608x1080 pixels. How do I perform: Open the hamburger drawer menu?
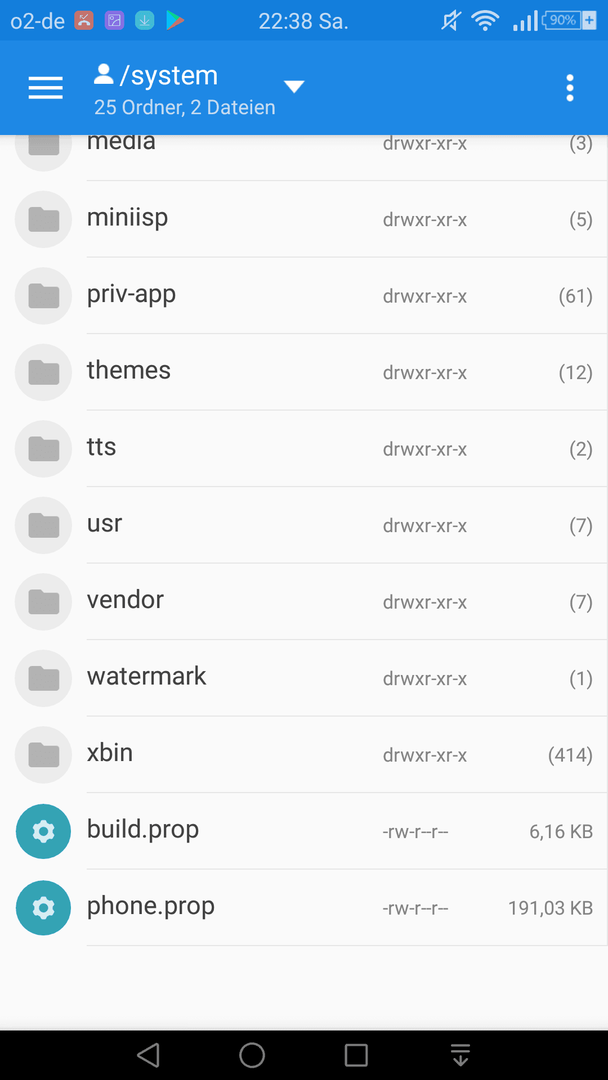[45, 87]
